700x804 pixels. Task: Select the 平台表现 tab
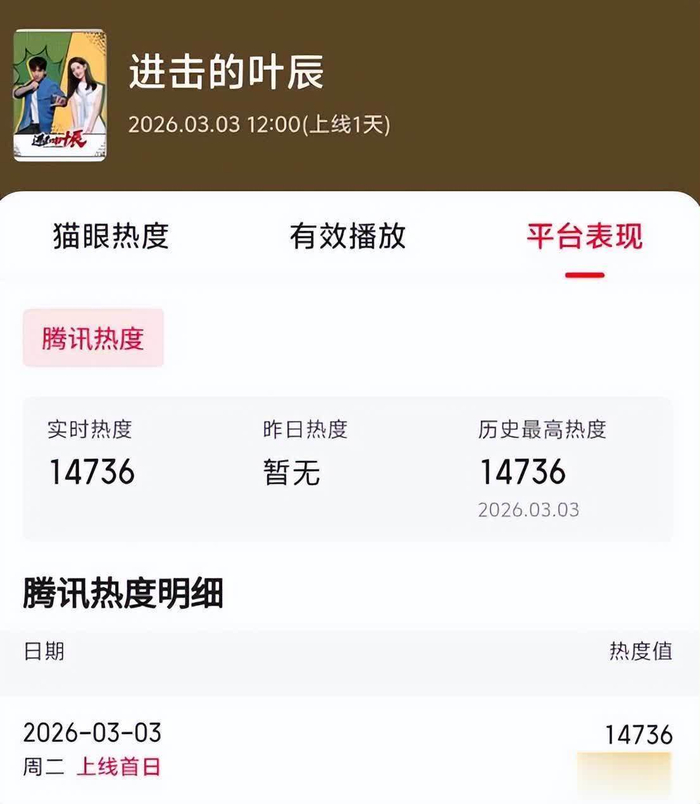coord(584,237)
